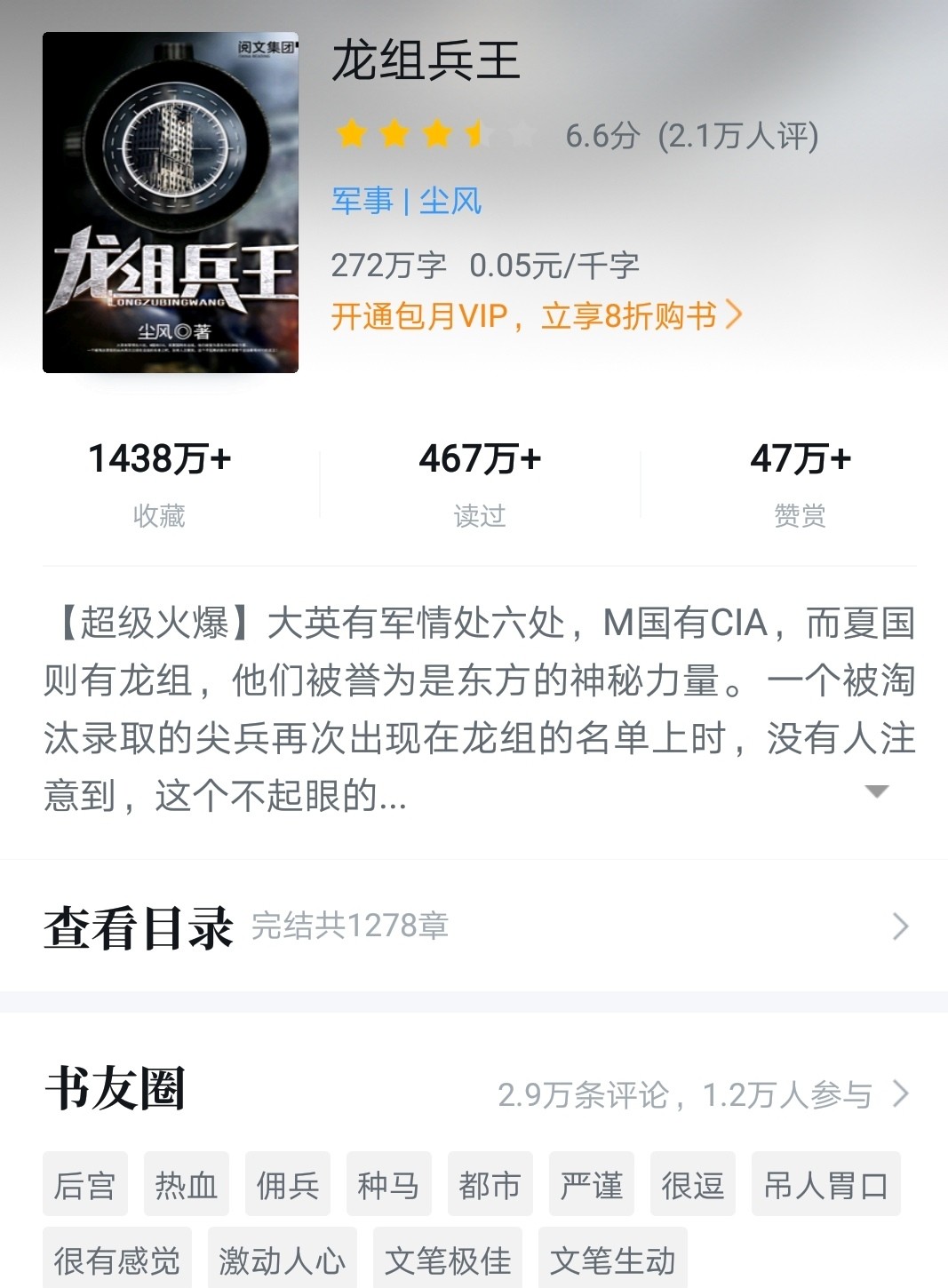Viewport: 948px width, 1288px height.
Task: Select the 文笔生动 tag
Action: click(x=613, y=1260)
